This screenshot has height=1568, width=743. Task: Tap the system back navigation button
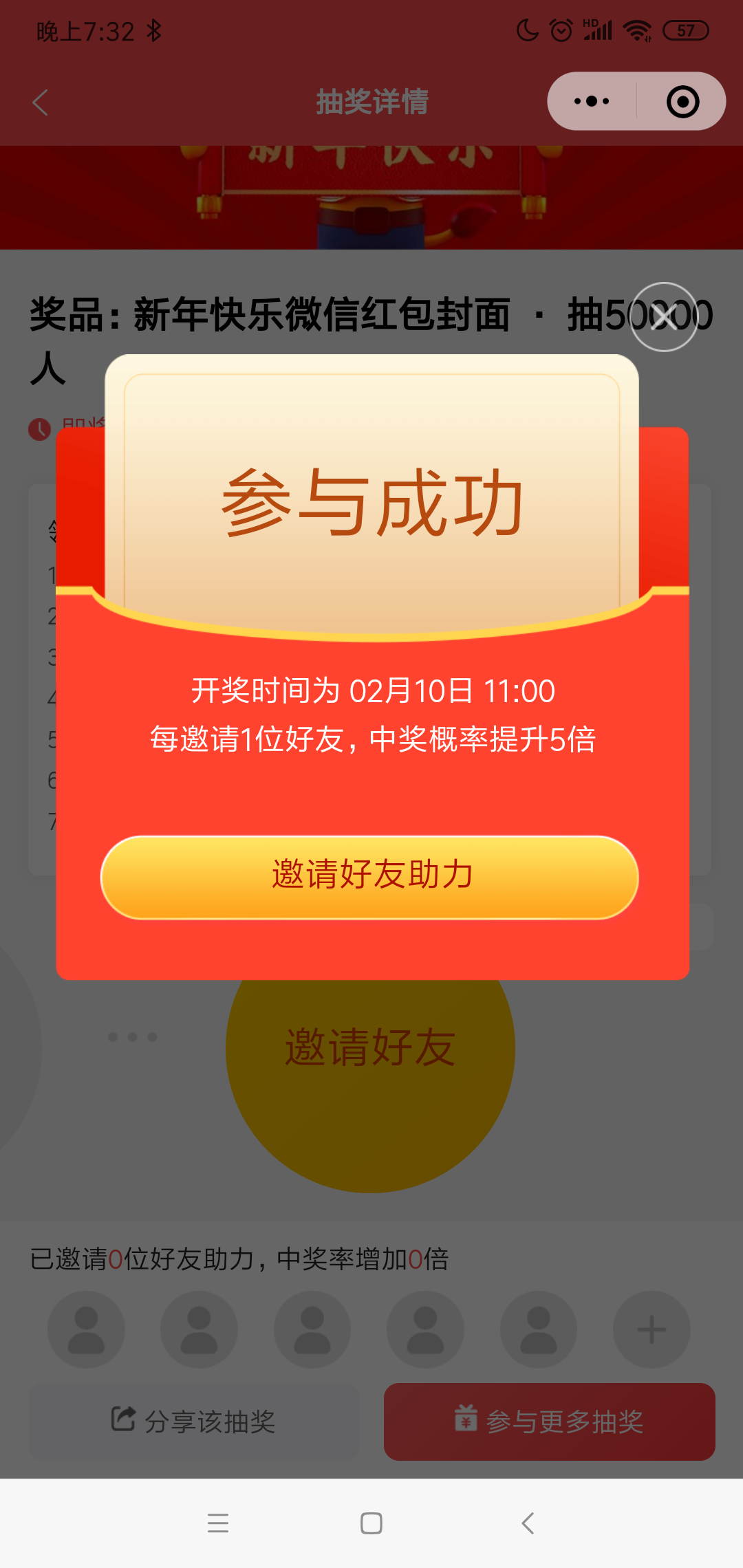pyautogui.click(x=527, y=1523)
